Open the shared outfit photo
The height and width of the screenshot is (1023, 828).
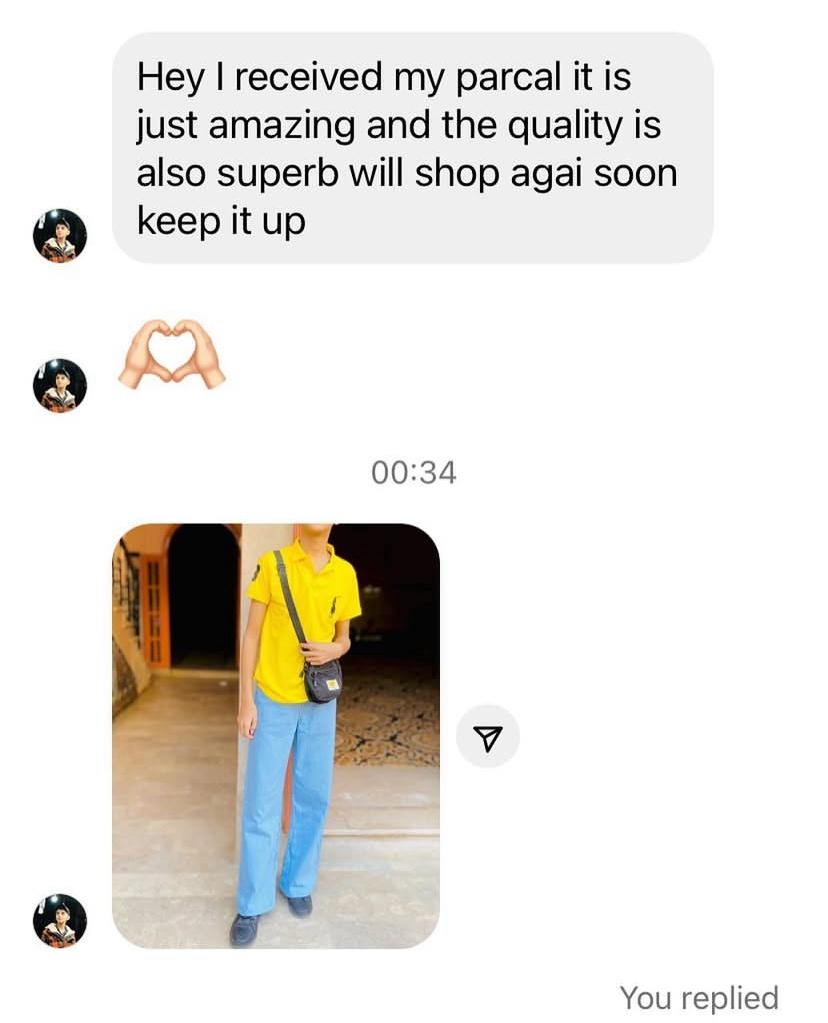(x=275, y=735)
